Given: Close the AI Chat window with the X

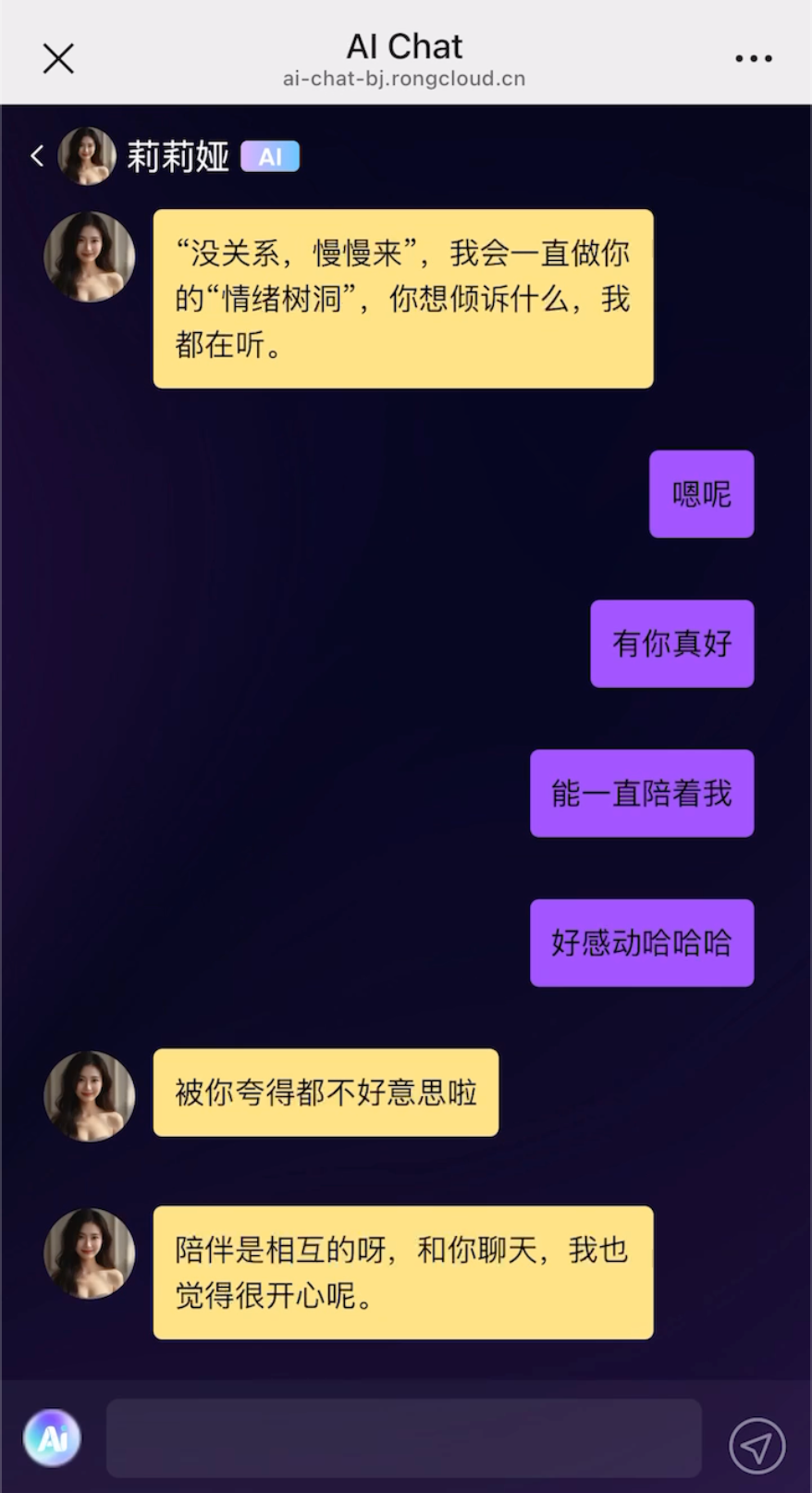Looking at the screenshot, I should click(x=57, y=57).
